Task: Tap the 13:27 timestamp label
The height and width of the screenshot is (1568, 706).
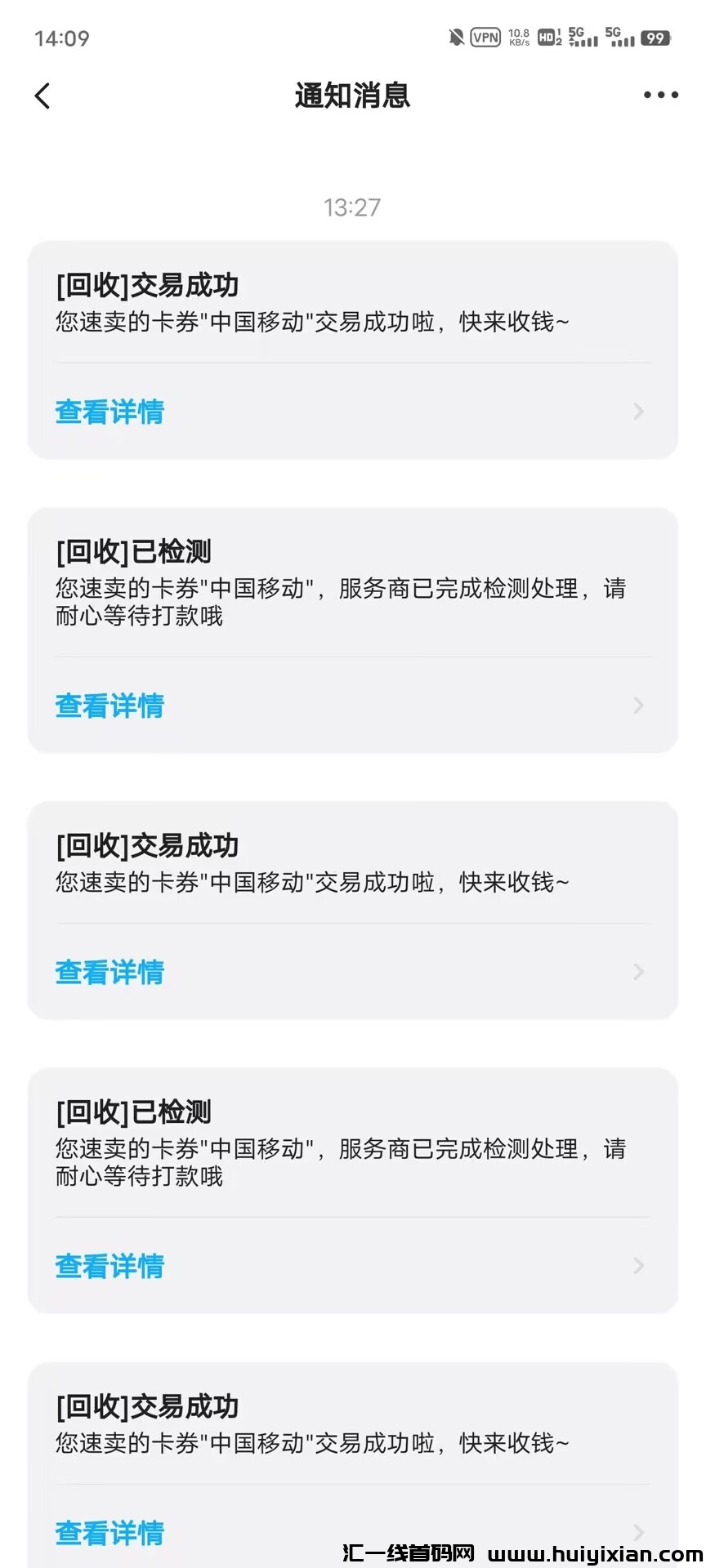Action: (x=353, y=207)
